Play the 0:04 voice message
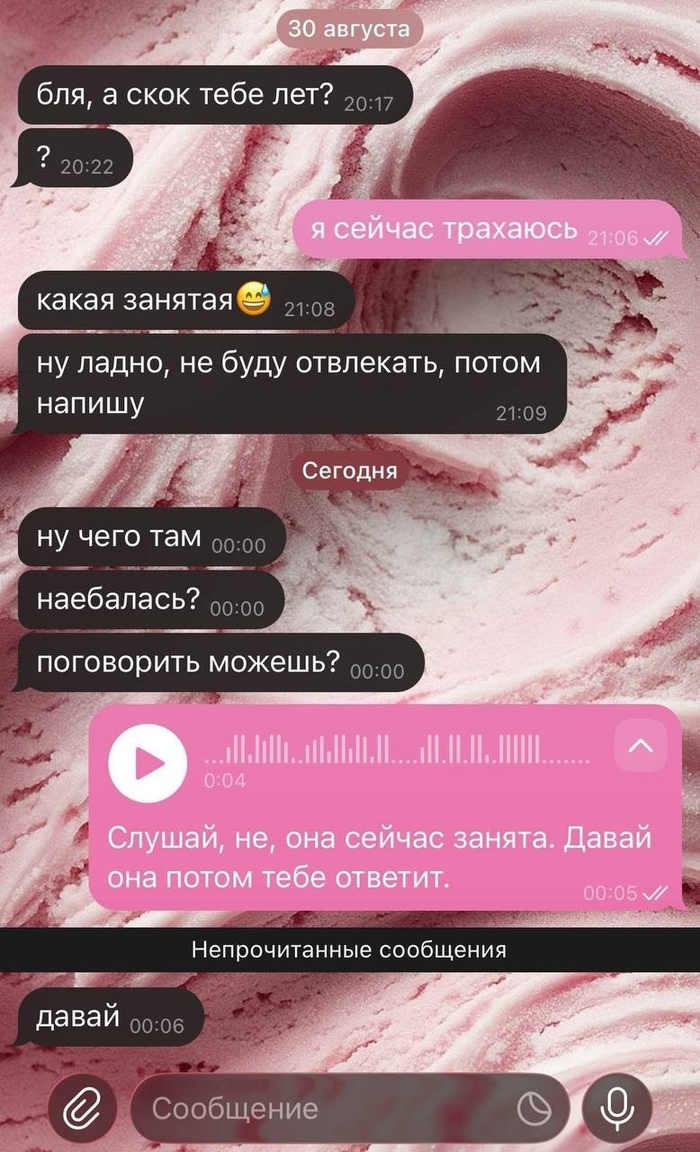 coord(148,763)
